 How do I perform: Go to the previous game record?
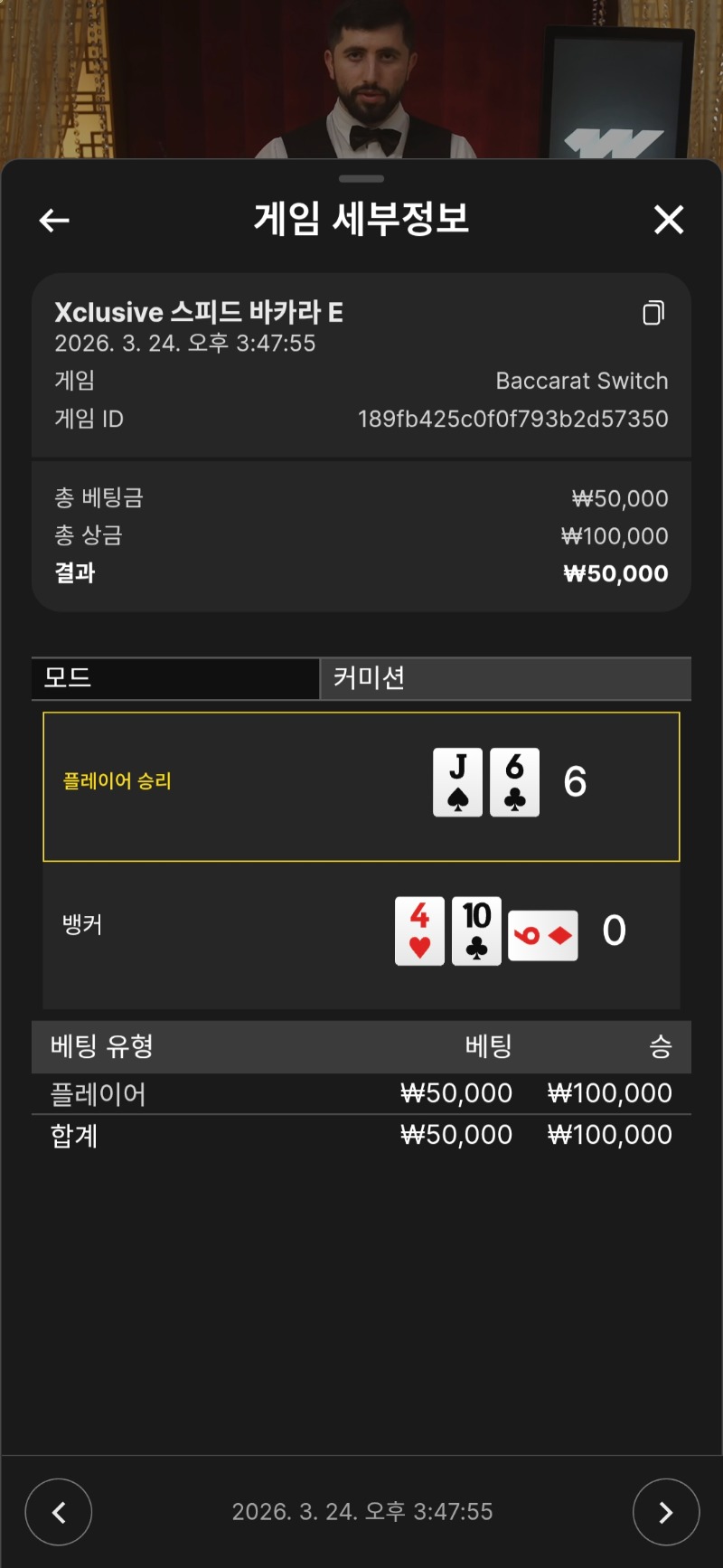click(59, 1512)
